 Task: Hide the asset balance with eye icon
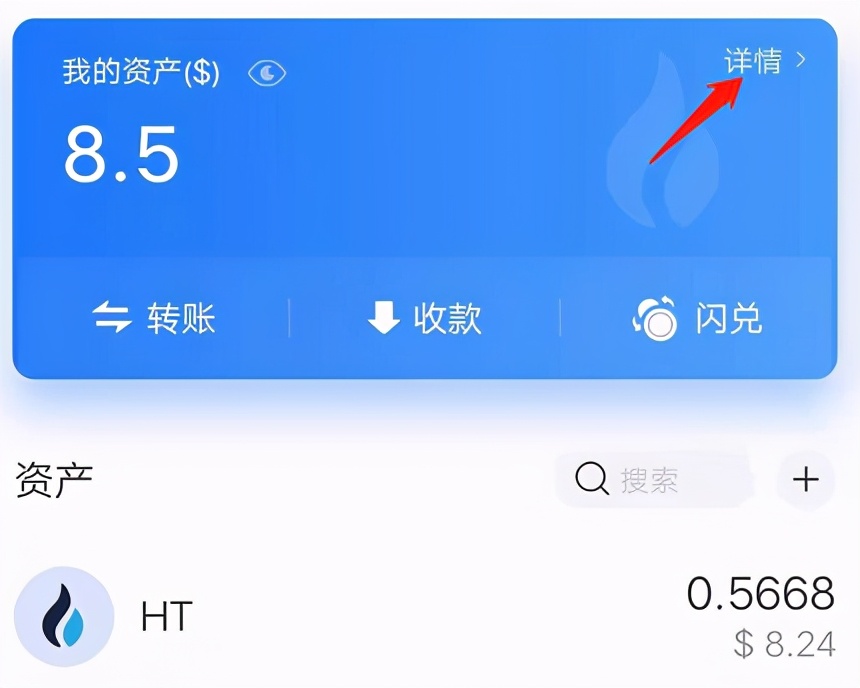pyautogui.click(x=267, y=73)
